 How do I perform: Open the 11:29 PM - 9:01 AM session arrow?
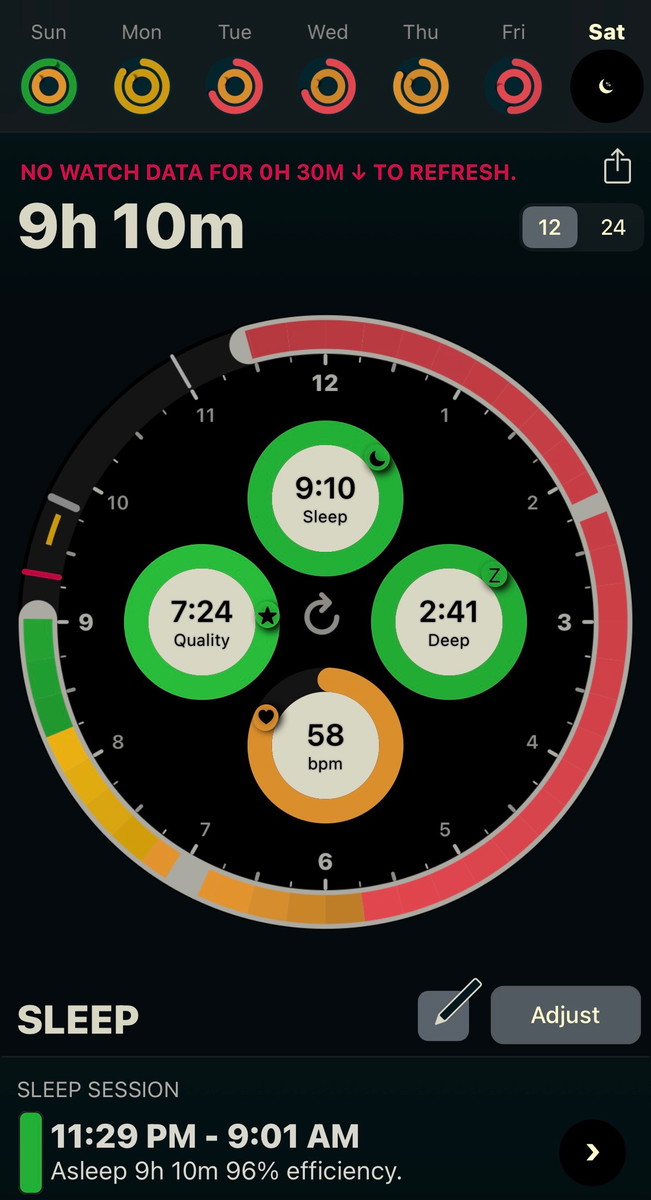pos(592,1153)
